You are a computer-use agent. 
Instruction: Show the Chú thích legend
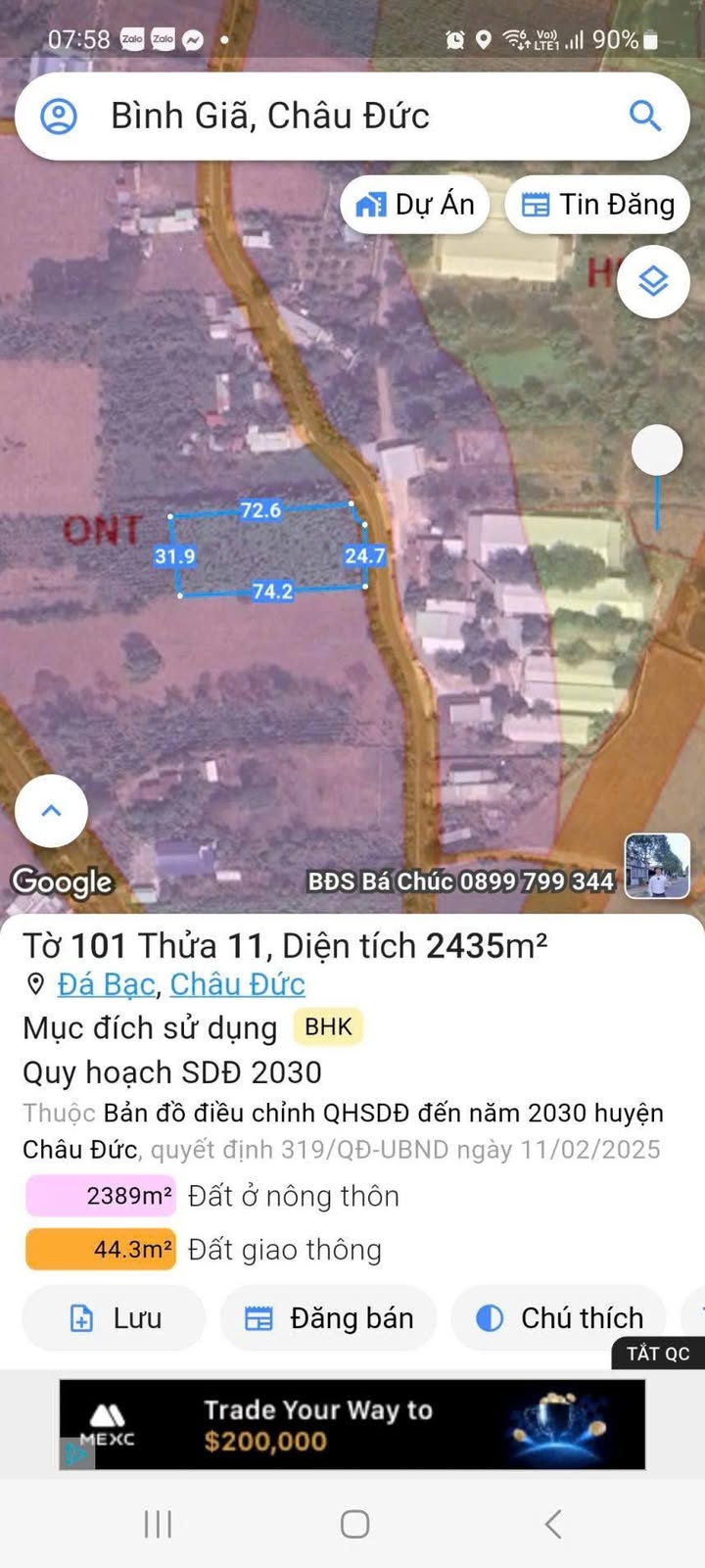560,1318
